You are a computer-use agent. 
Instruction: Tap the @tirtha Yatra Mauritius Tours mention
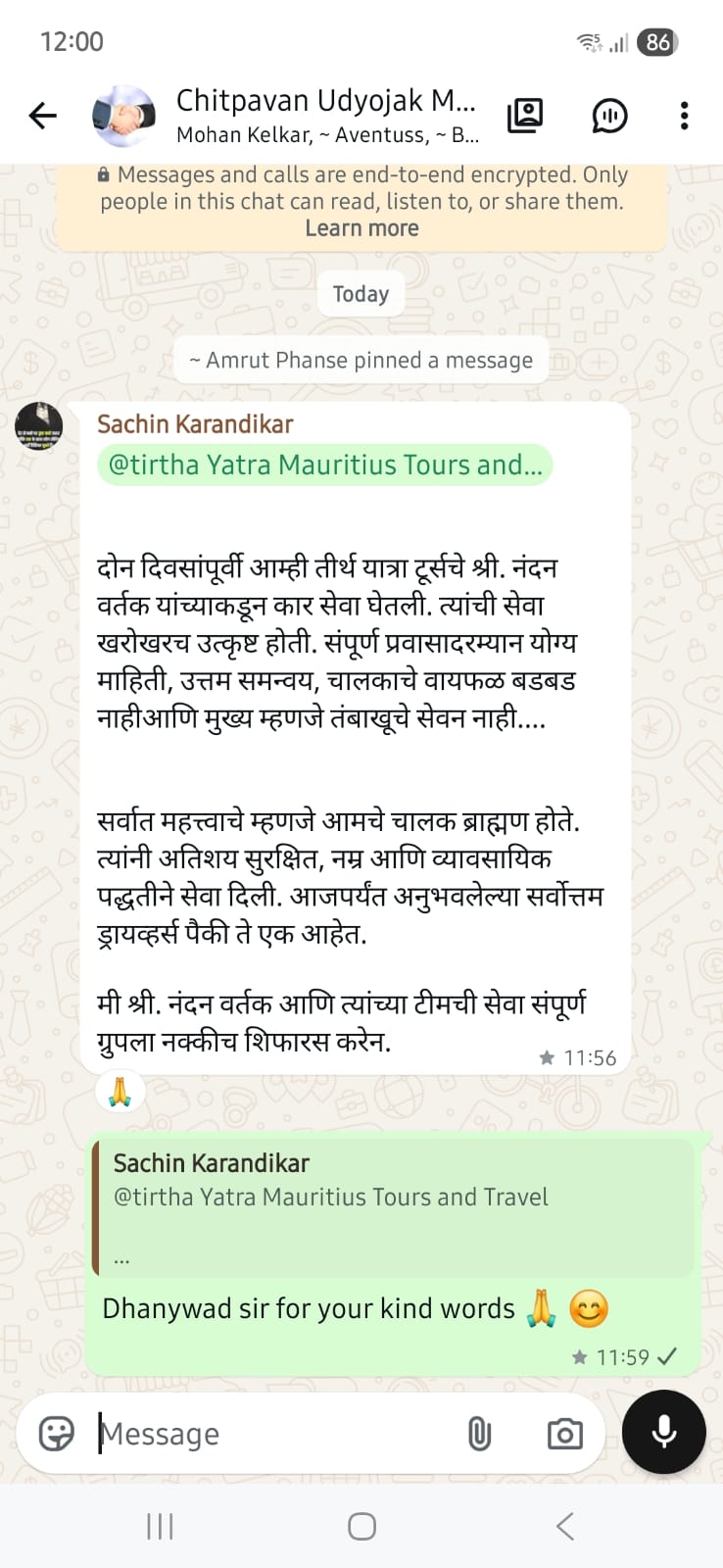click(x=325, y=465)
